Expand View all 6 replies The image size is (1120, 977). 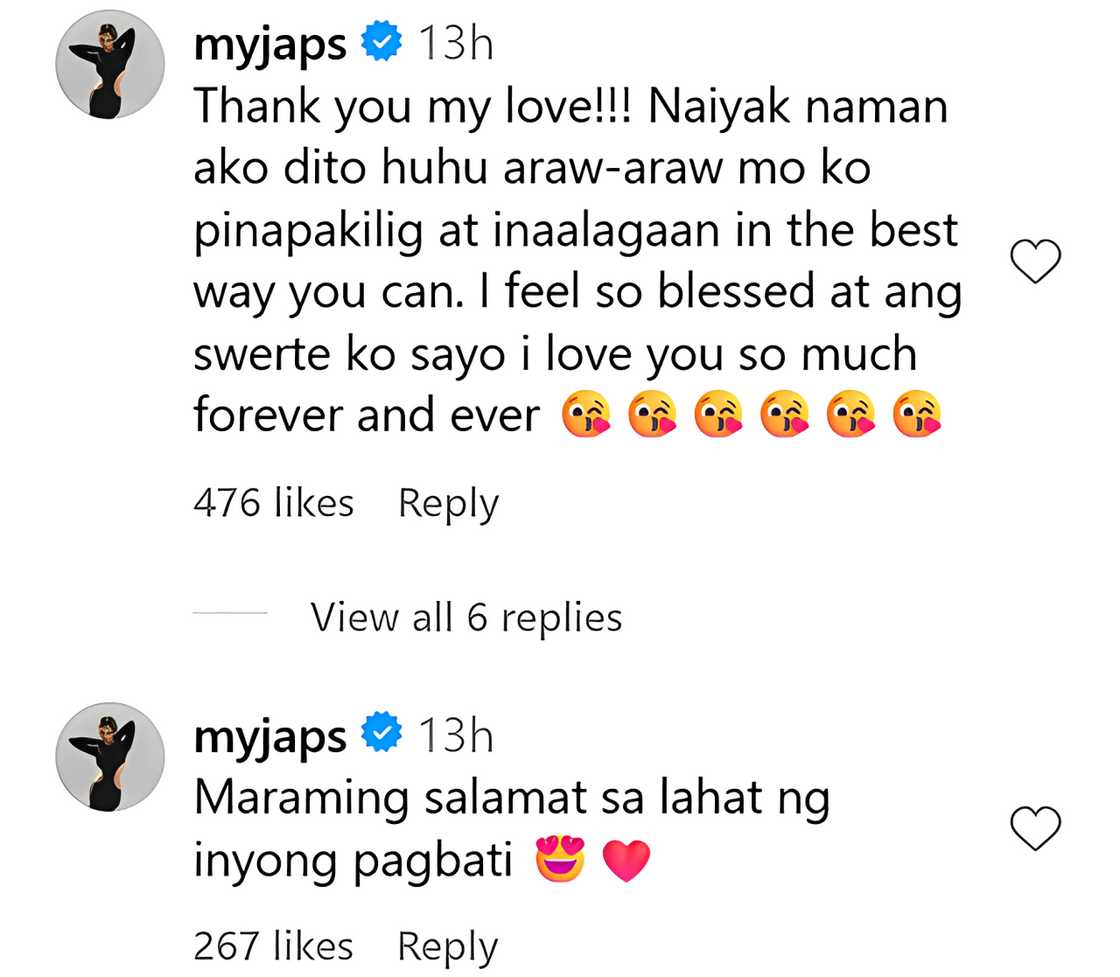click(466, 617)
